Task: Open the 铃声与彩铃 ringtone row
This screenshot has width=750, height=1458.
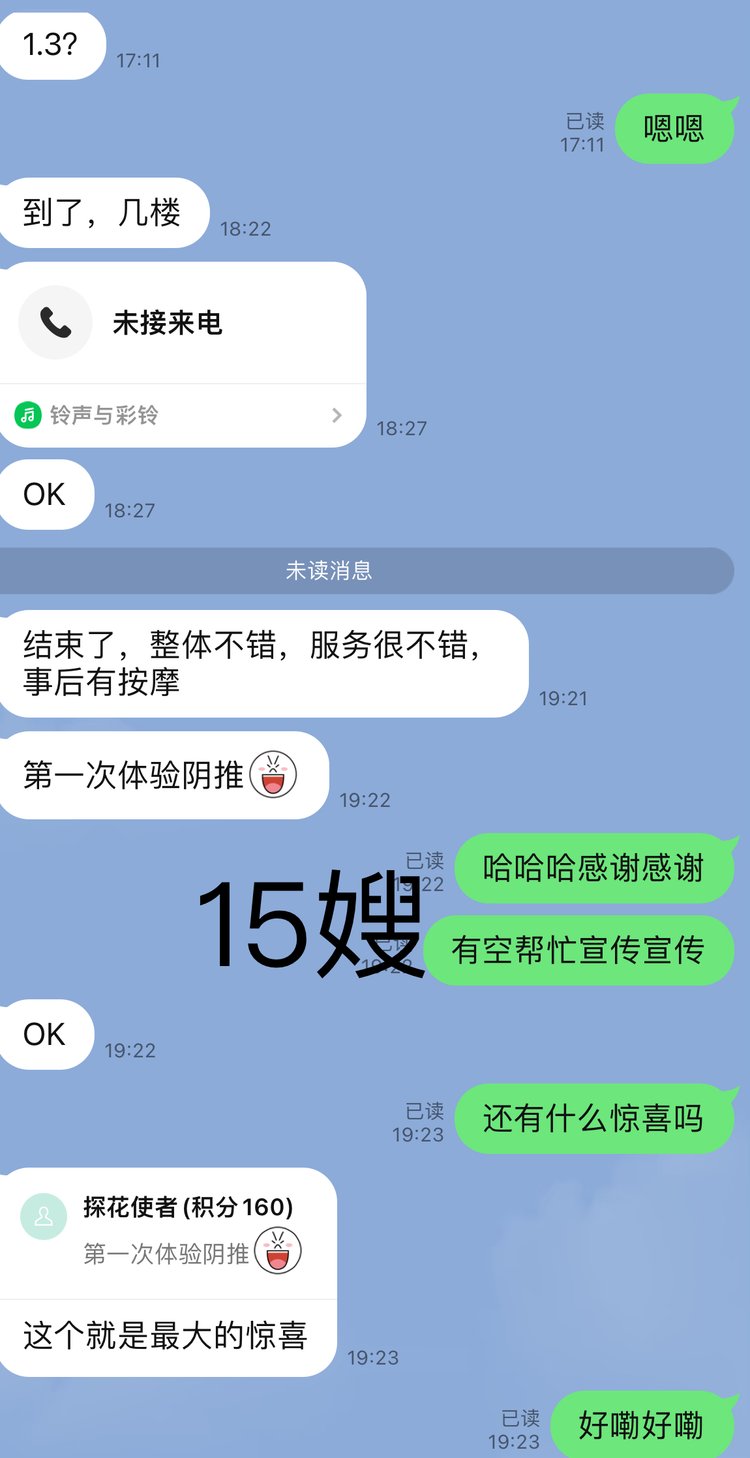Action: [180, 415]
